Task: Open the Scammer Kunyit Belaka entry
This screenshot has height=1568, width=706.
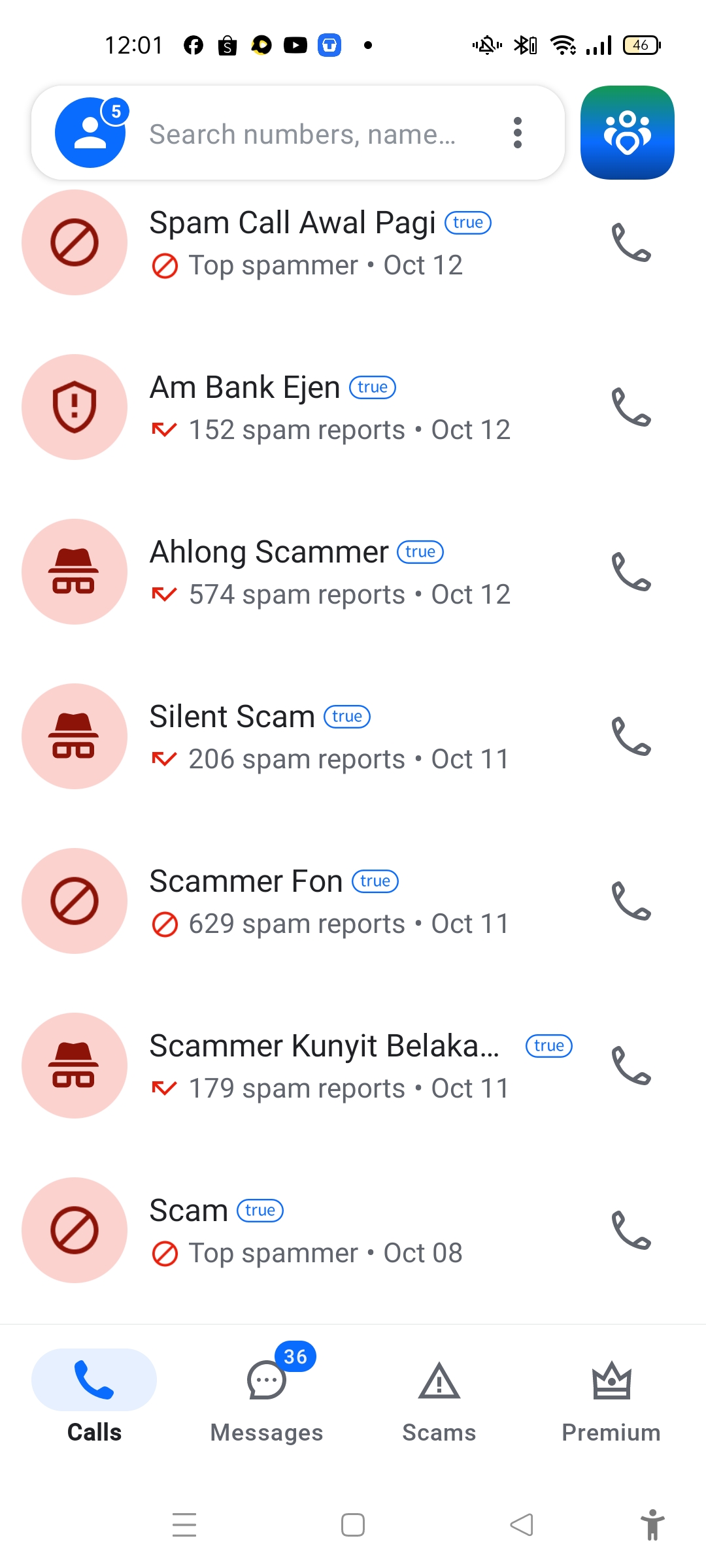Action: 353,1066
